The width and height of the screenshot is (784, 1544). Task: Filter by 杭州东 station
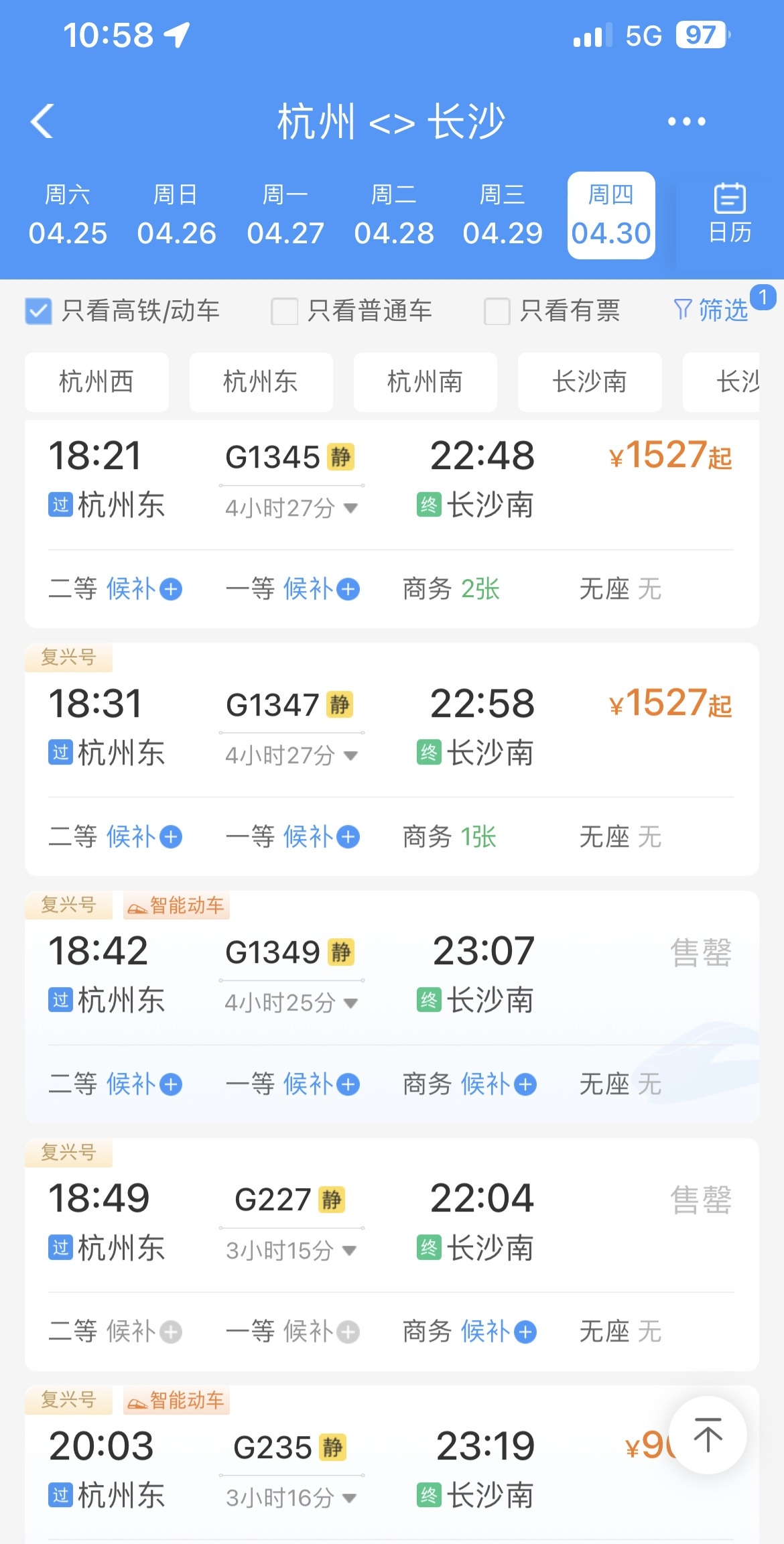(261, 382)
